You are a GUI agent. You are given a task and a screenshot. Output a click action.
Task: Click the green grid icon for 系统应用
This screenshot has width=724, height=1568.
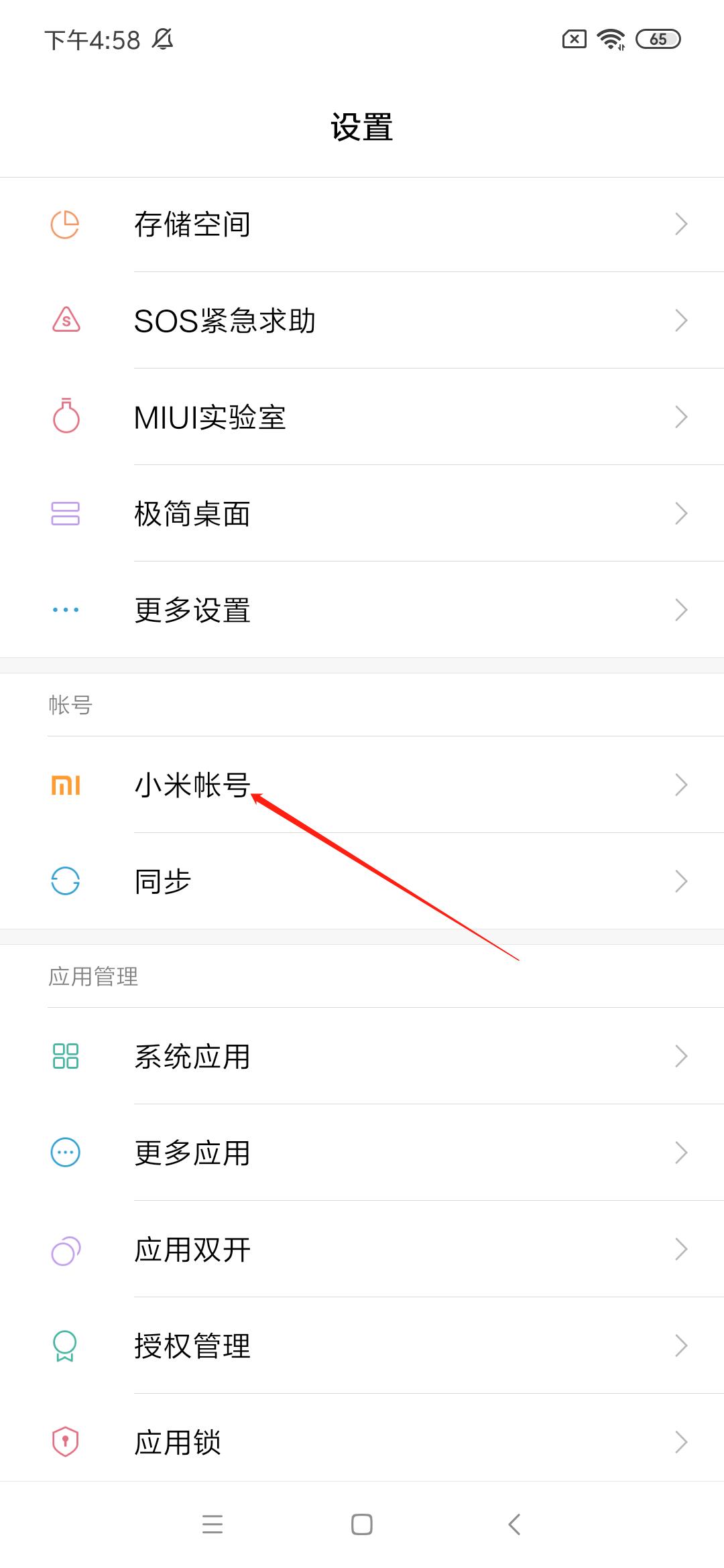click(x=65, y=1057)
